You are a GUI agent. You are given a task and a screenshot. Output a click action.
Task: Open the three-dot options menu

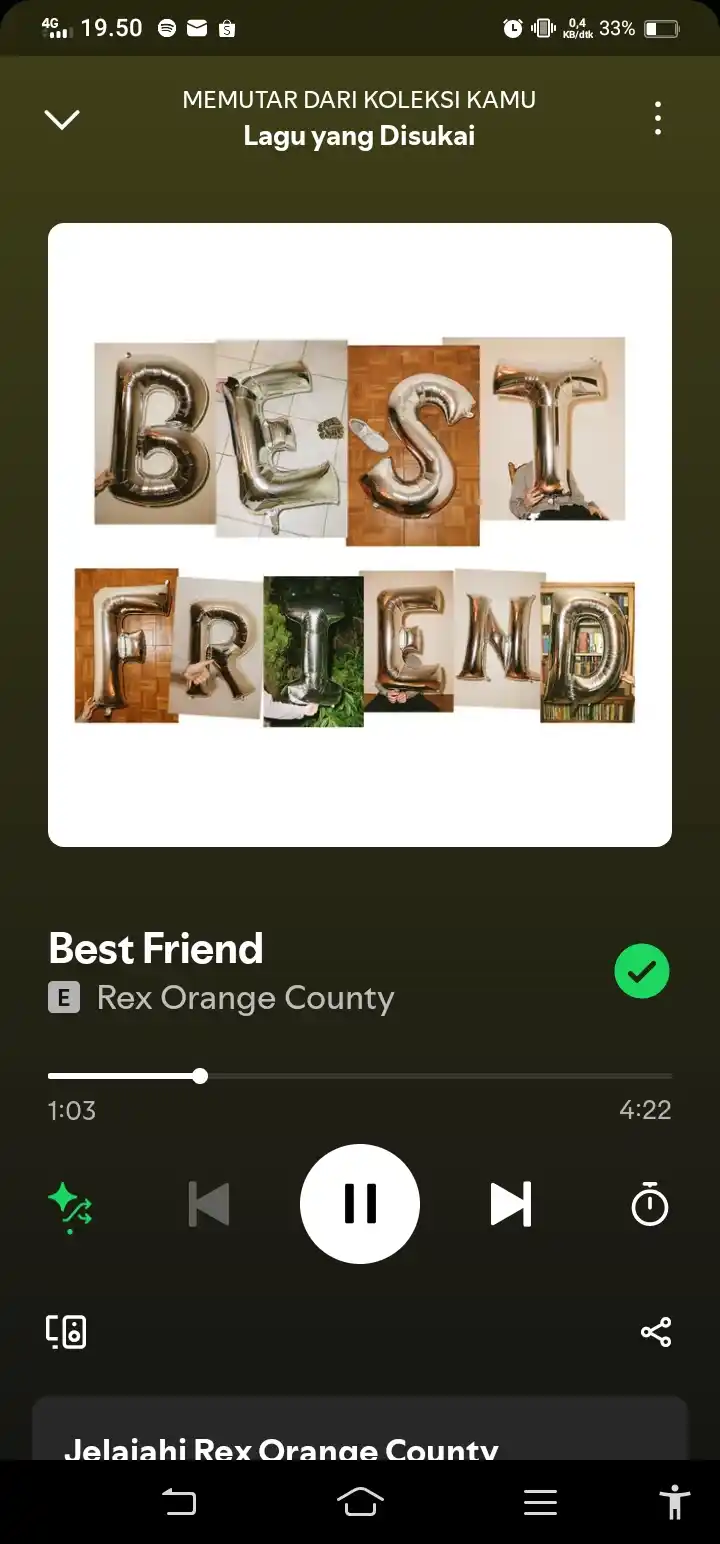pyautogui.click(x=657, y=118)
